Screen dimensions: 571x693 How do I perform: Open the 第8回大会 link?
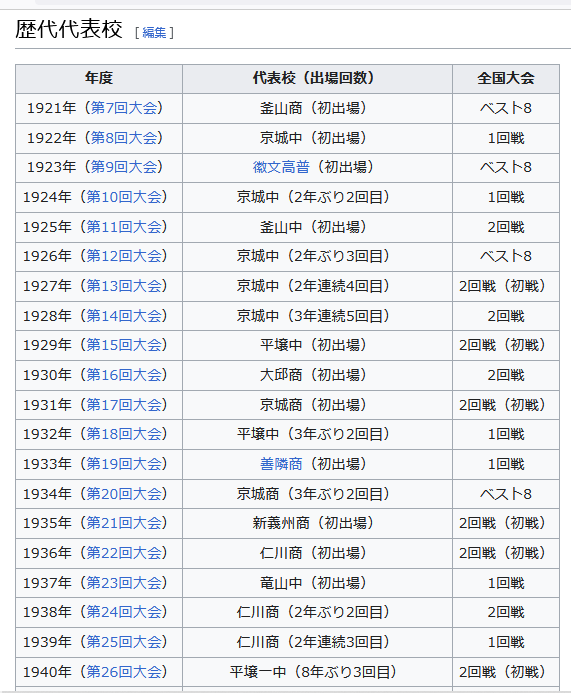[124, 138]
